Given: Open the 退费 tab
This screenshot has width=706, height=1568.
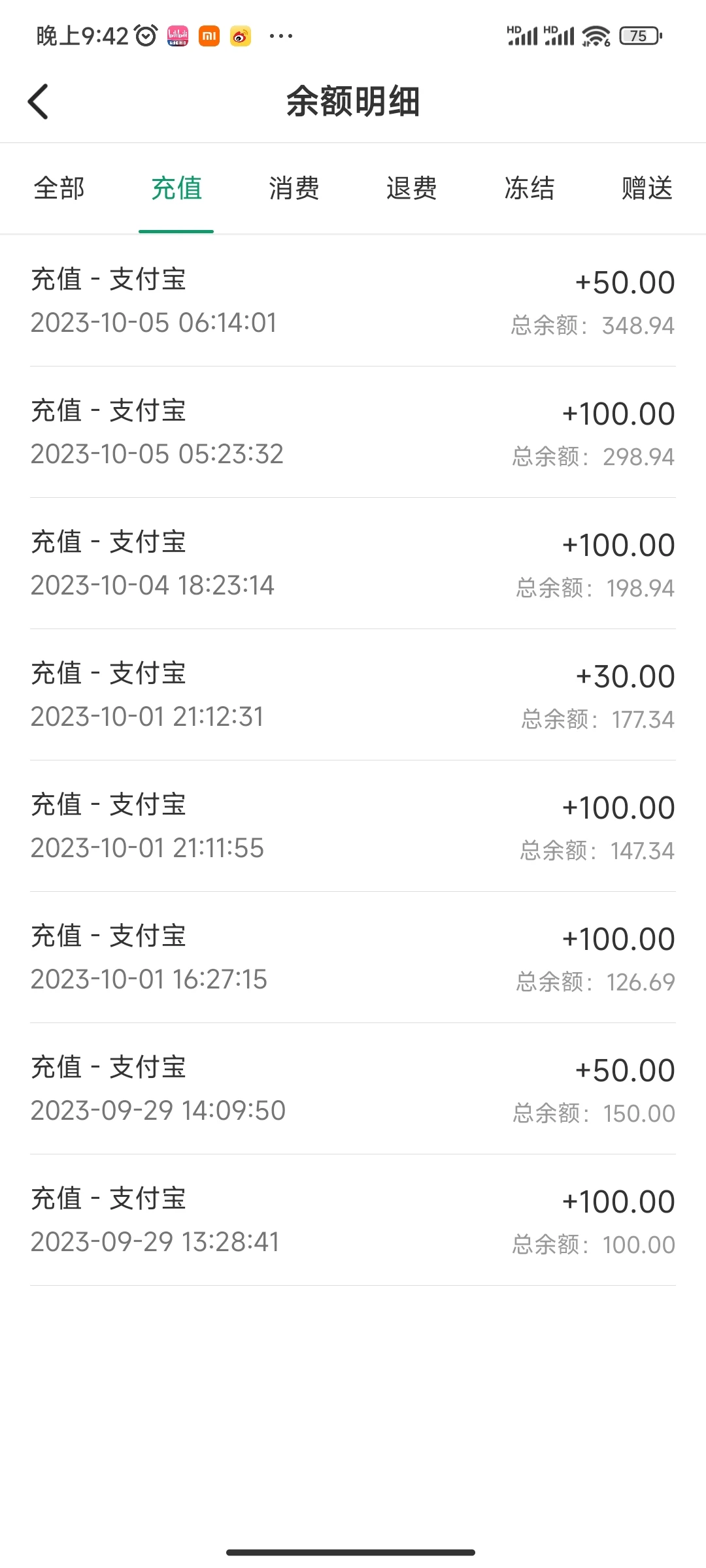Looking at the screenshot, I should [x=412, y=188].
